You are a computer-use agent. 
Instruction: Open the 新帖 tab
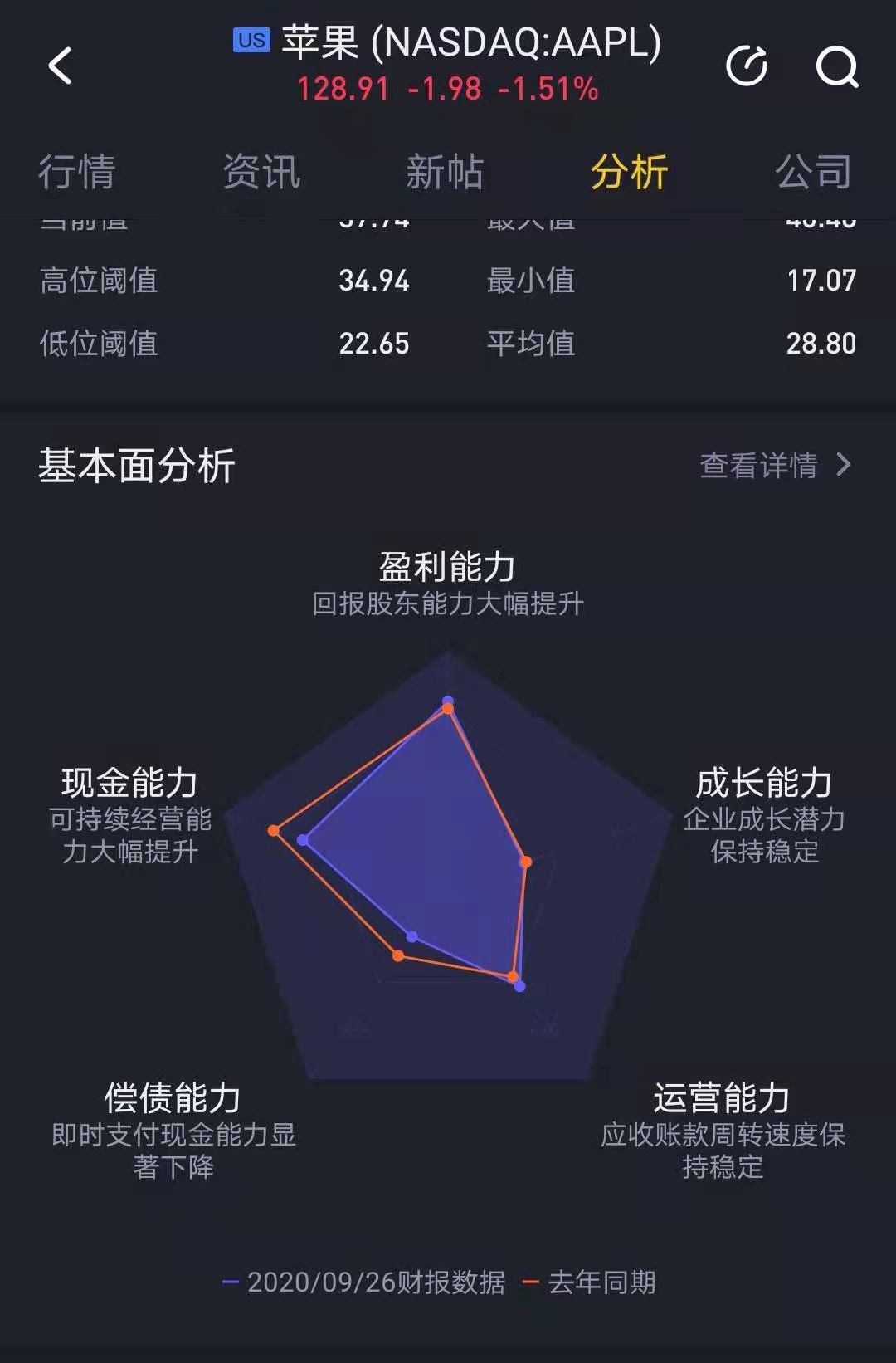pyautogui.click(x=445, y=173)
